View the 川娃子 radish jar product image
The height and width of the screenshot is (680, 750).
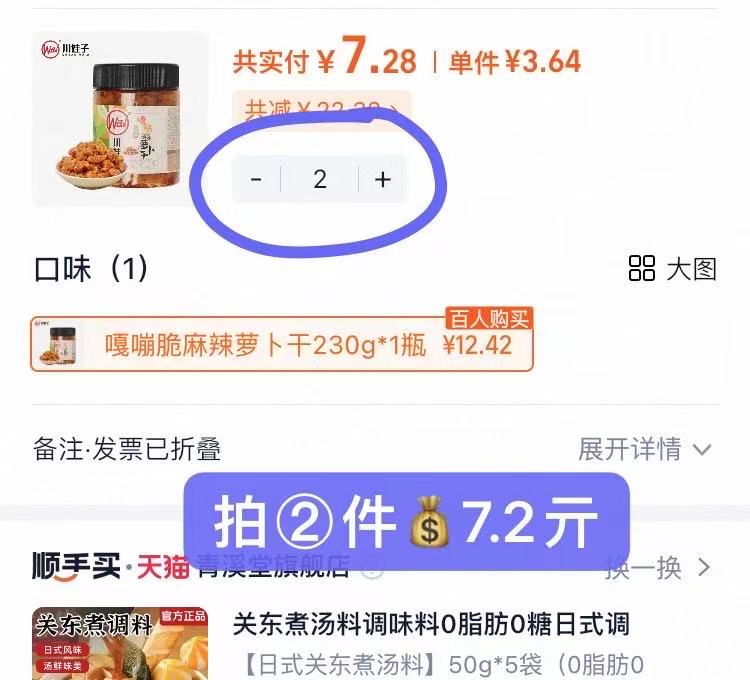[120, 119]
